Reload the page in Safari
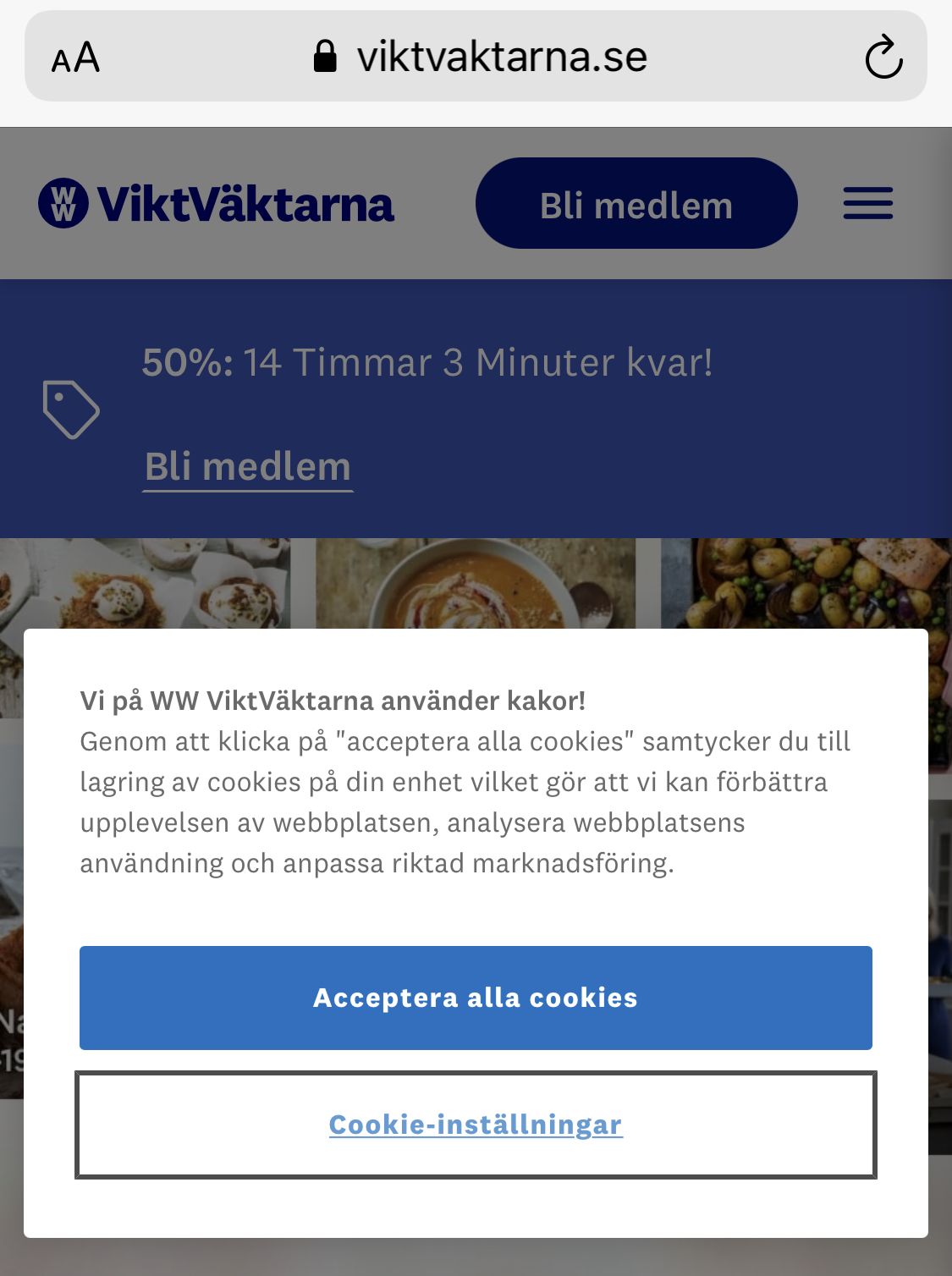The height and width of the screenshot is (1276, 952). [883, 58]
